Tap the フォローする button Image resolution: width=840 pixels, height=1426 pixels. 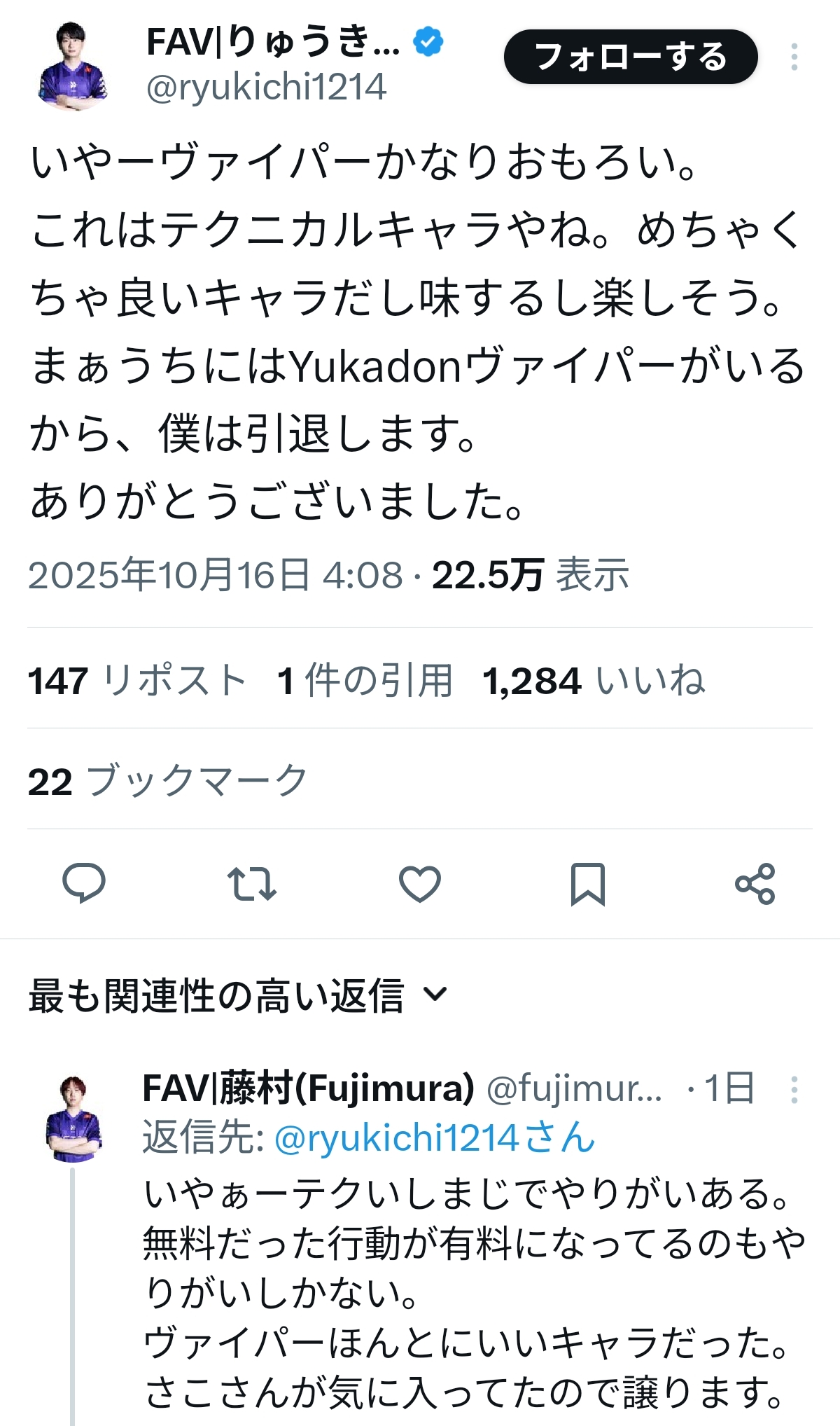630,57
